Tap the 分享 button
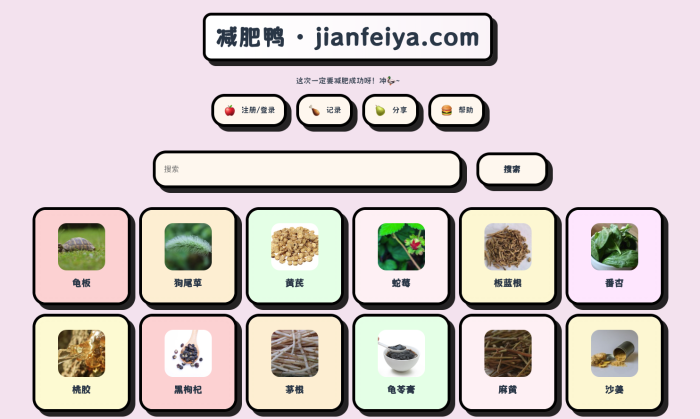Viewport: 700px width, 419px height. coord(390,110)
